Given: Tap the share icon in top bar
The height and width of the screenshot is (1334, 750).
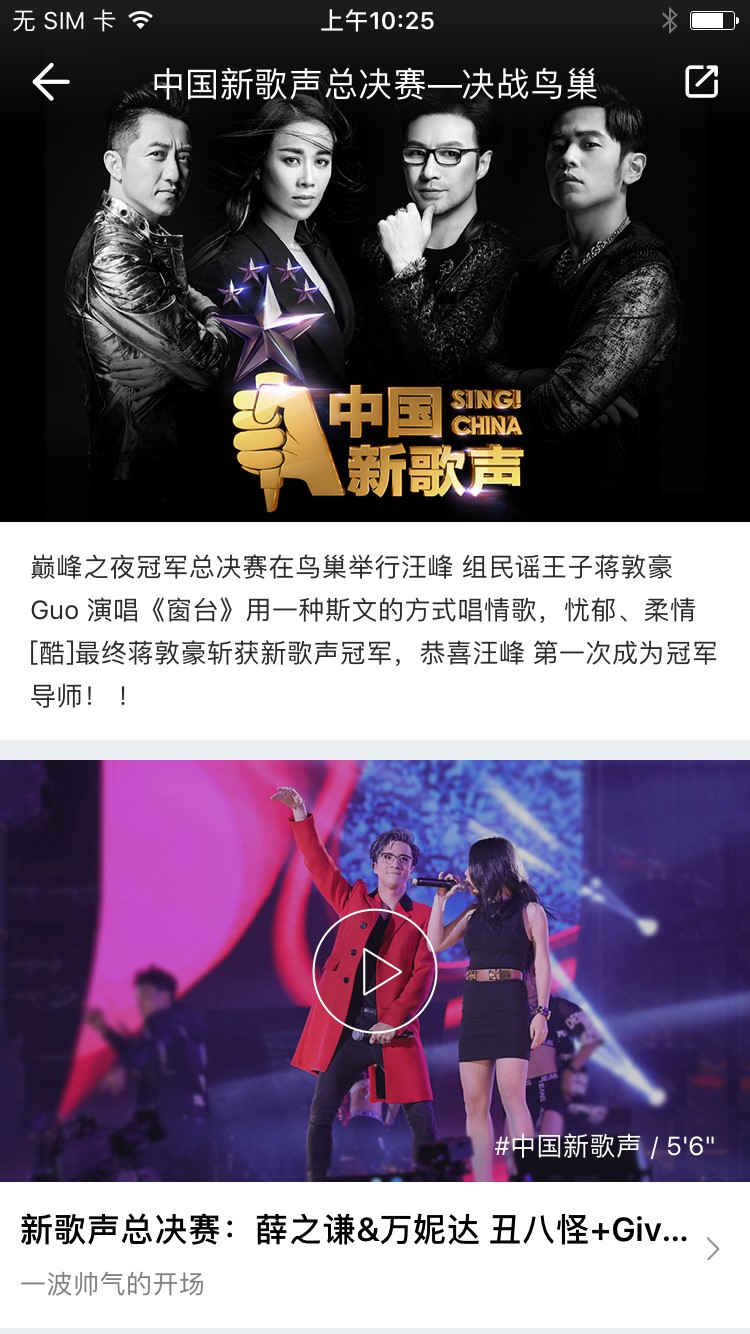Looking at the screenshot, I should click(701, 82).
